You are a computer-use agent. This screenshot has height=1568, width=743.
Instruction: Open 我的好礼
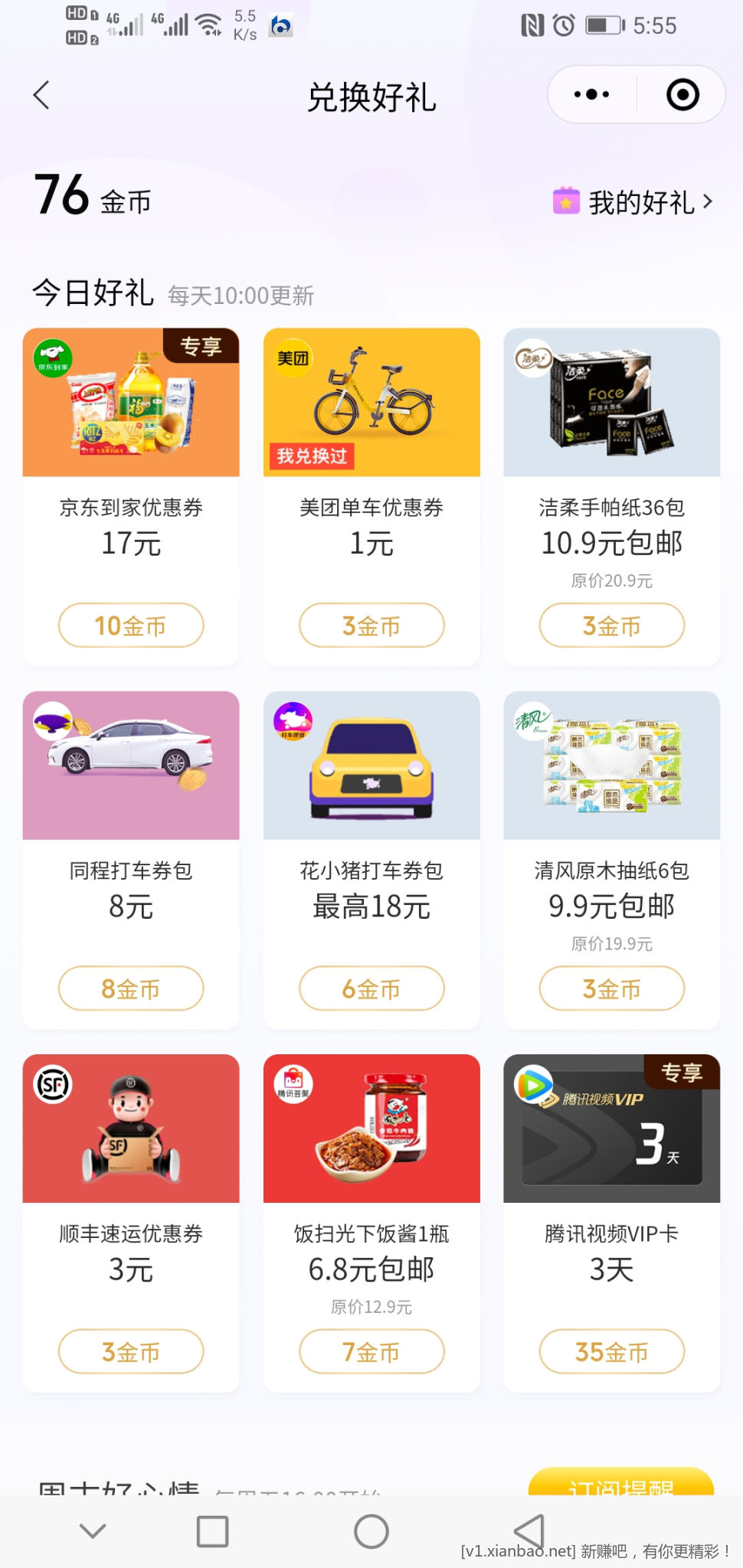(x=634, y=202)
